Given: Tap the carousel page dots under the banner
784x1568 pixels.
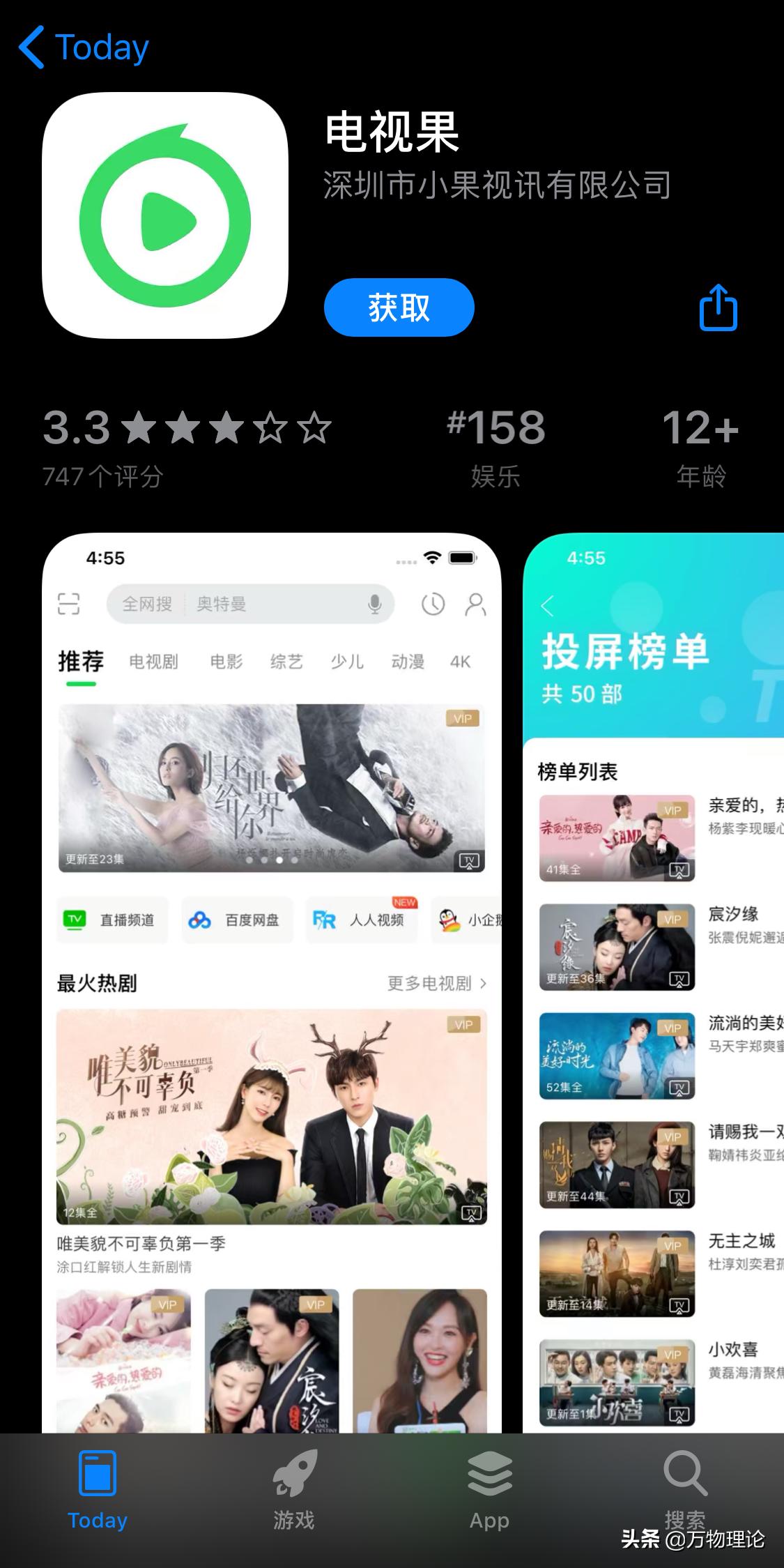Looking at the screenshot, I should click(271, 862).
